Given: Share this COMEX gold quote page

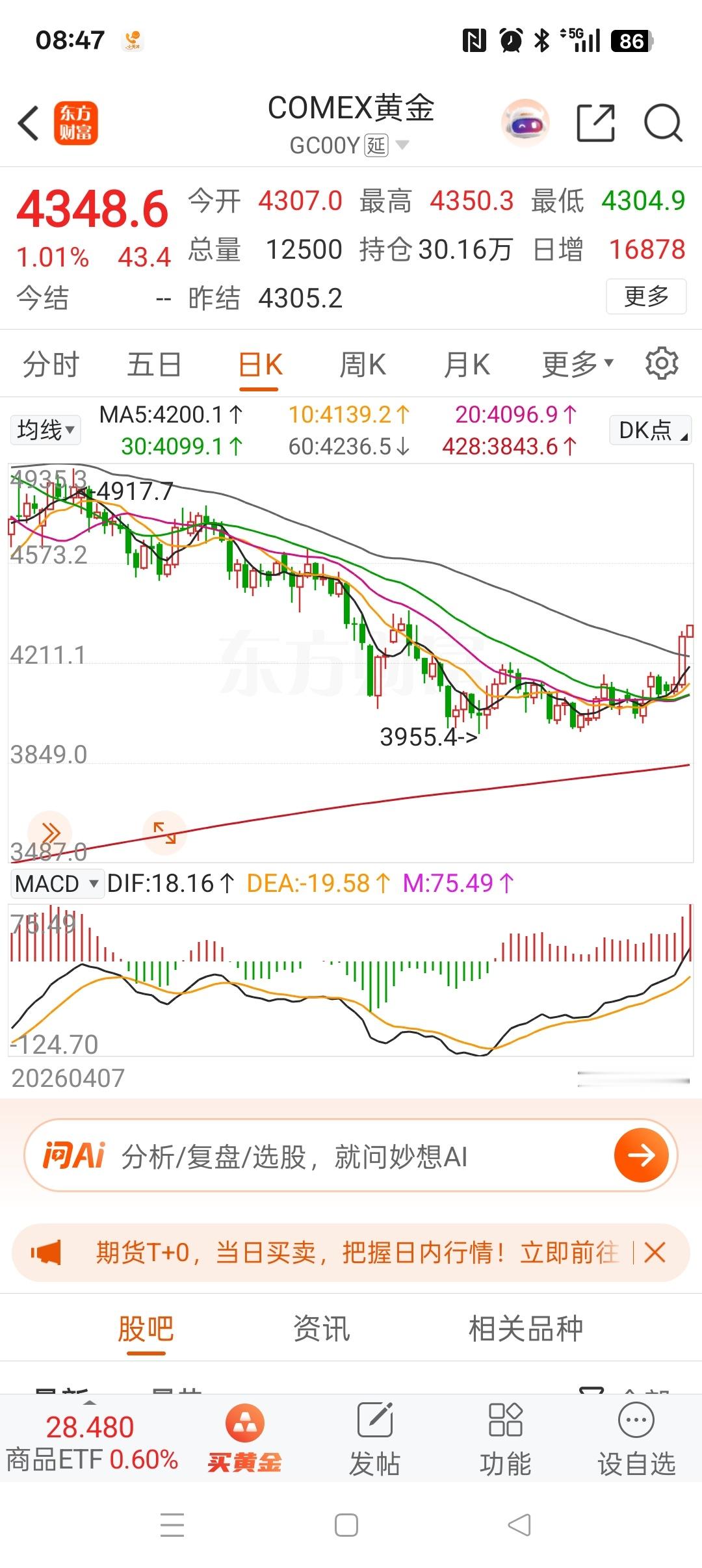Looking at the screenshot, I should coord(595,122).
